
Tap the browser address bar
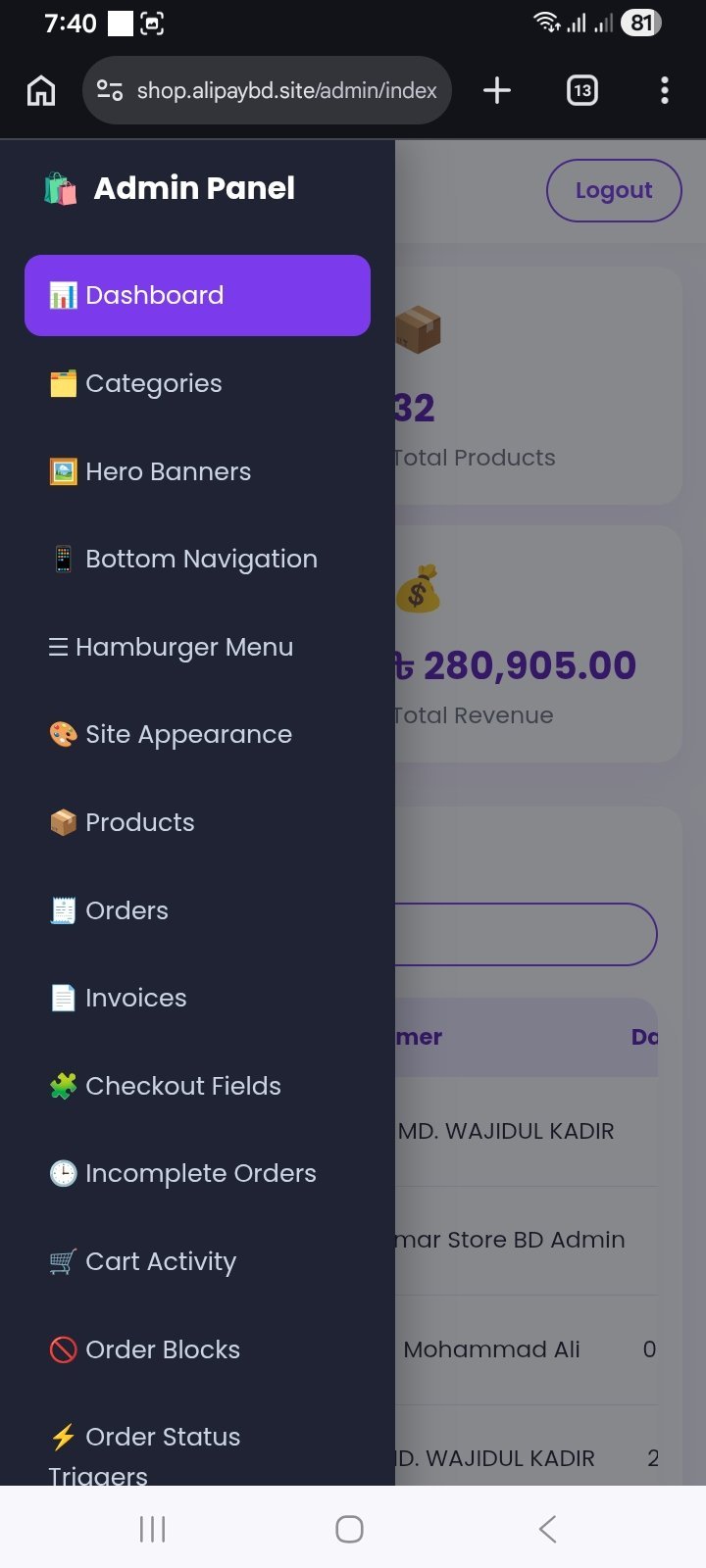pyautogui.click(x=267, y=90)
